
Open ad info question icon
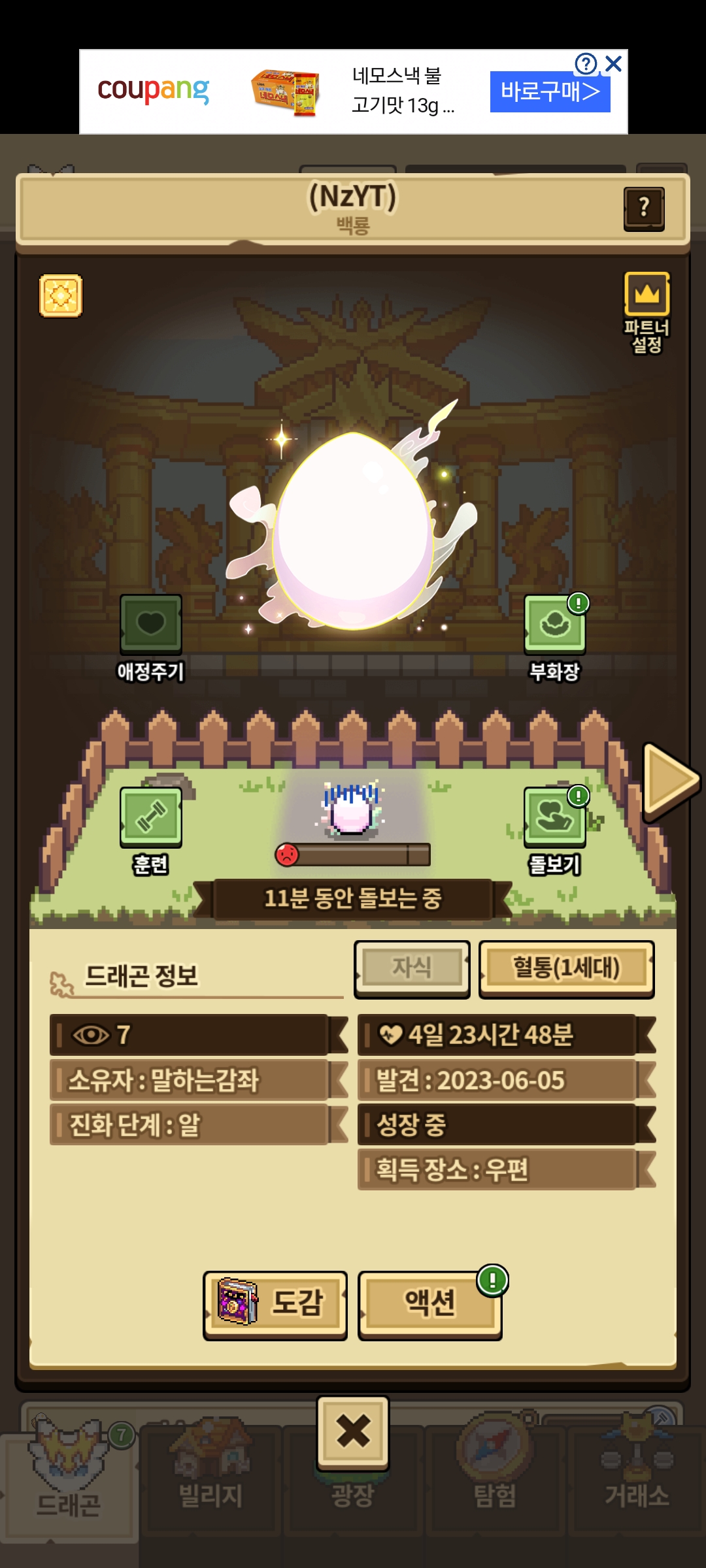pyautogui.click(x=586, y=63)
